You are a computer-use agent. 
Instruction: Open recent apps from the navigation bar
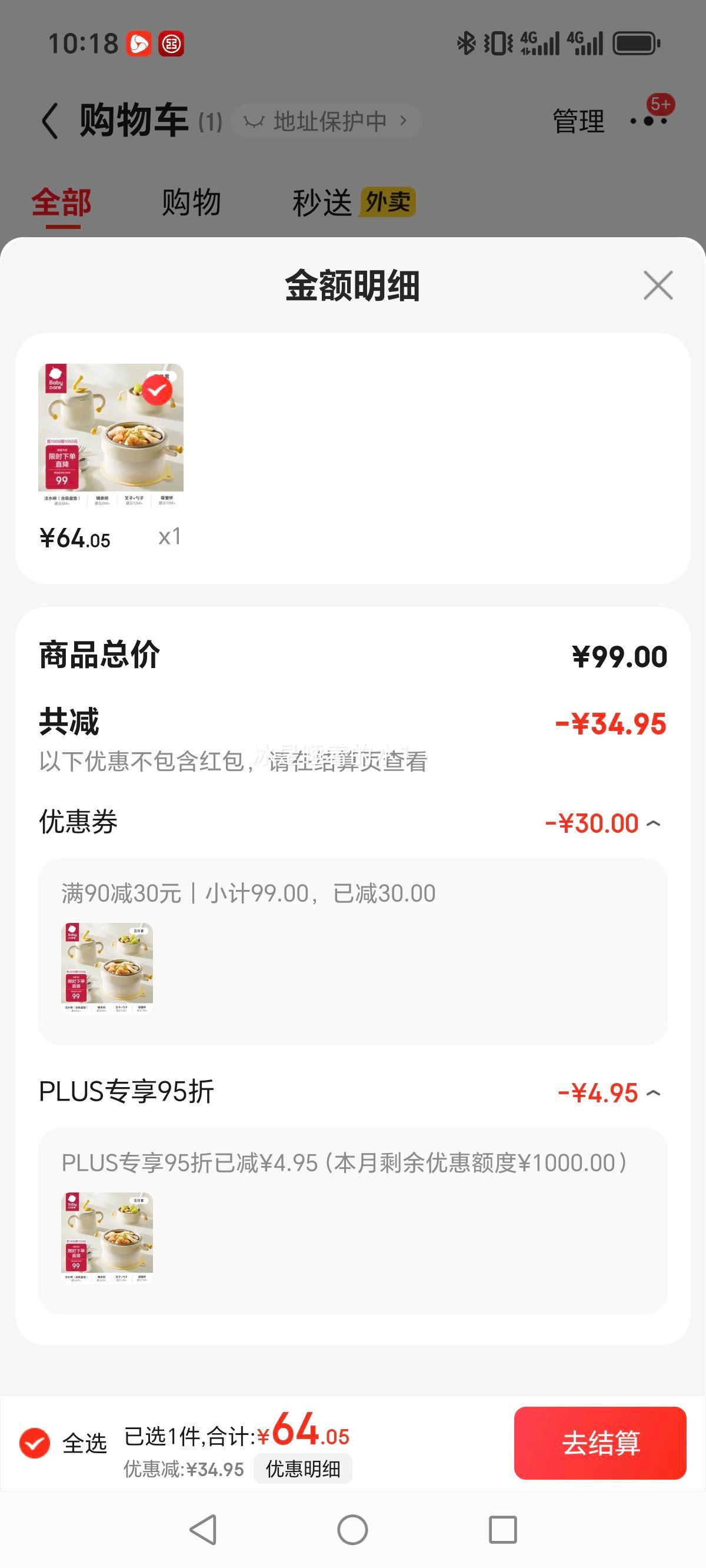tap(502, 1530)
